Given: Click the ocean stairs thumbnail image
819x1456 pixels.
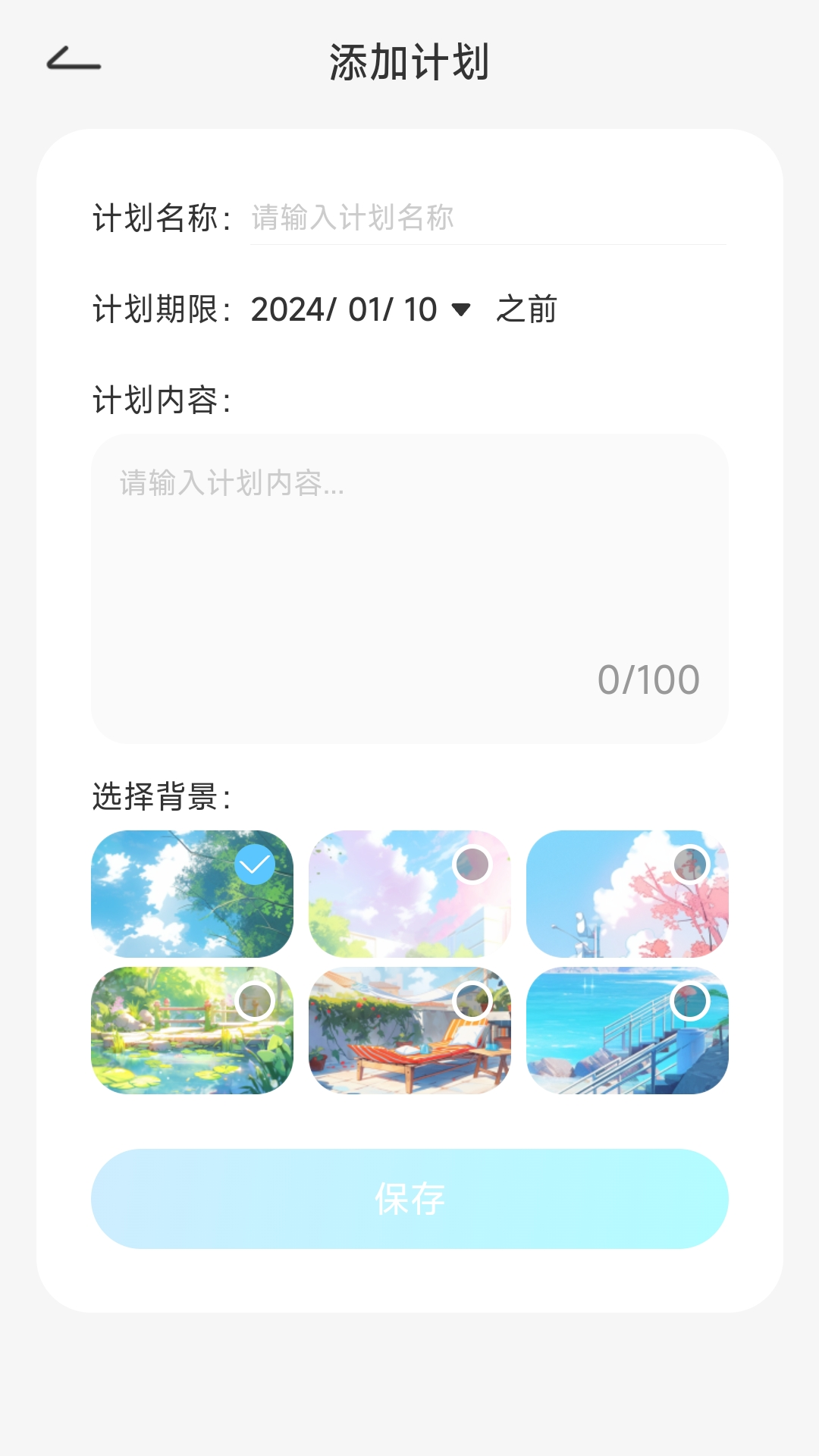Looking at the screenshot, I should point(629,1029).
